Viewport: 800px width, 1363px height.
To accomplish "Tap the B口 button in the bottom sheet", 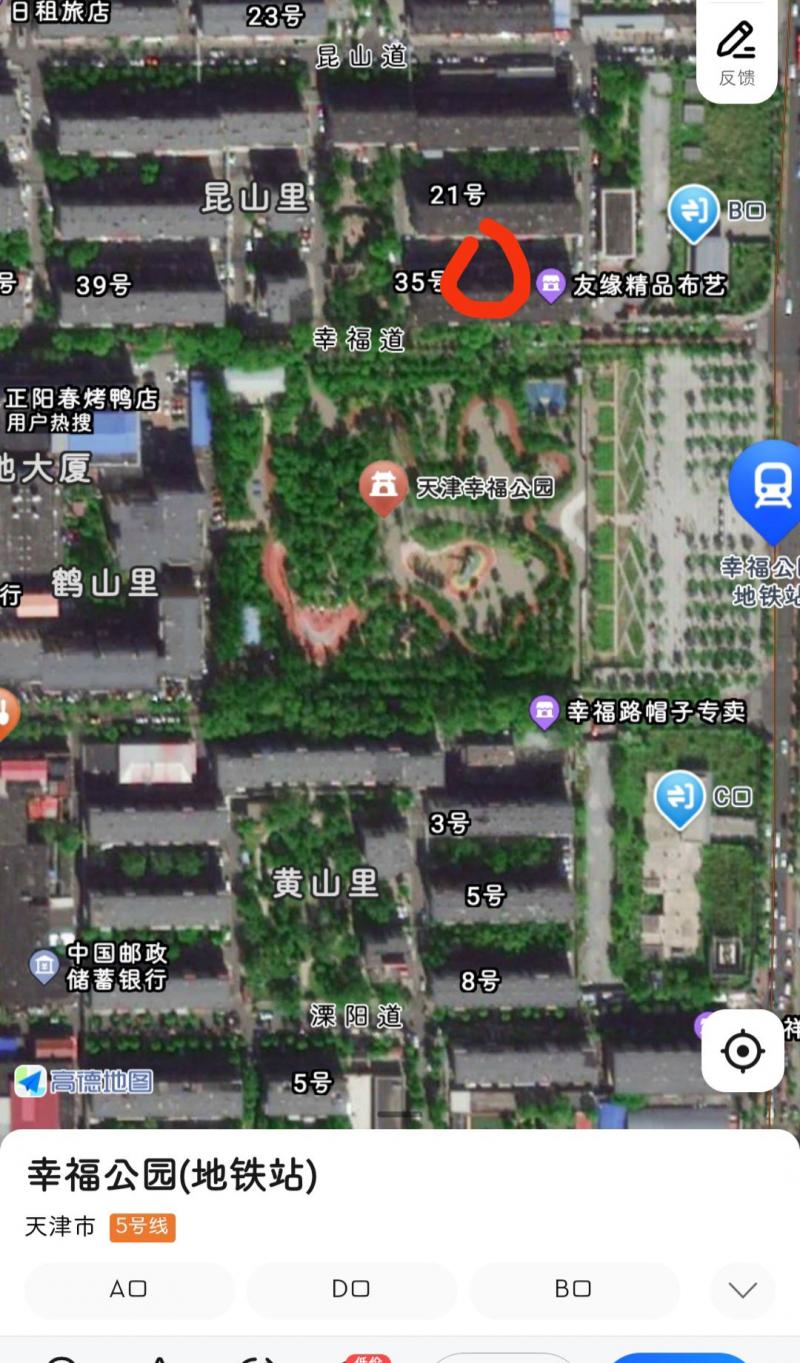I will tap(574, 1290).
